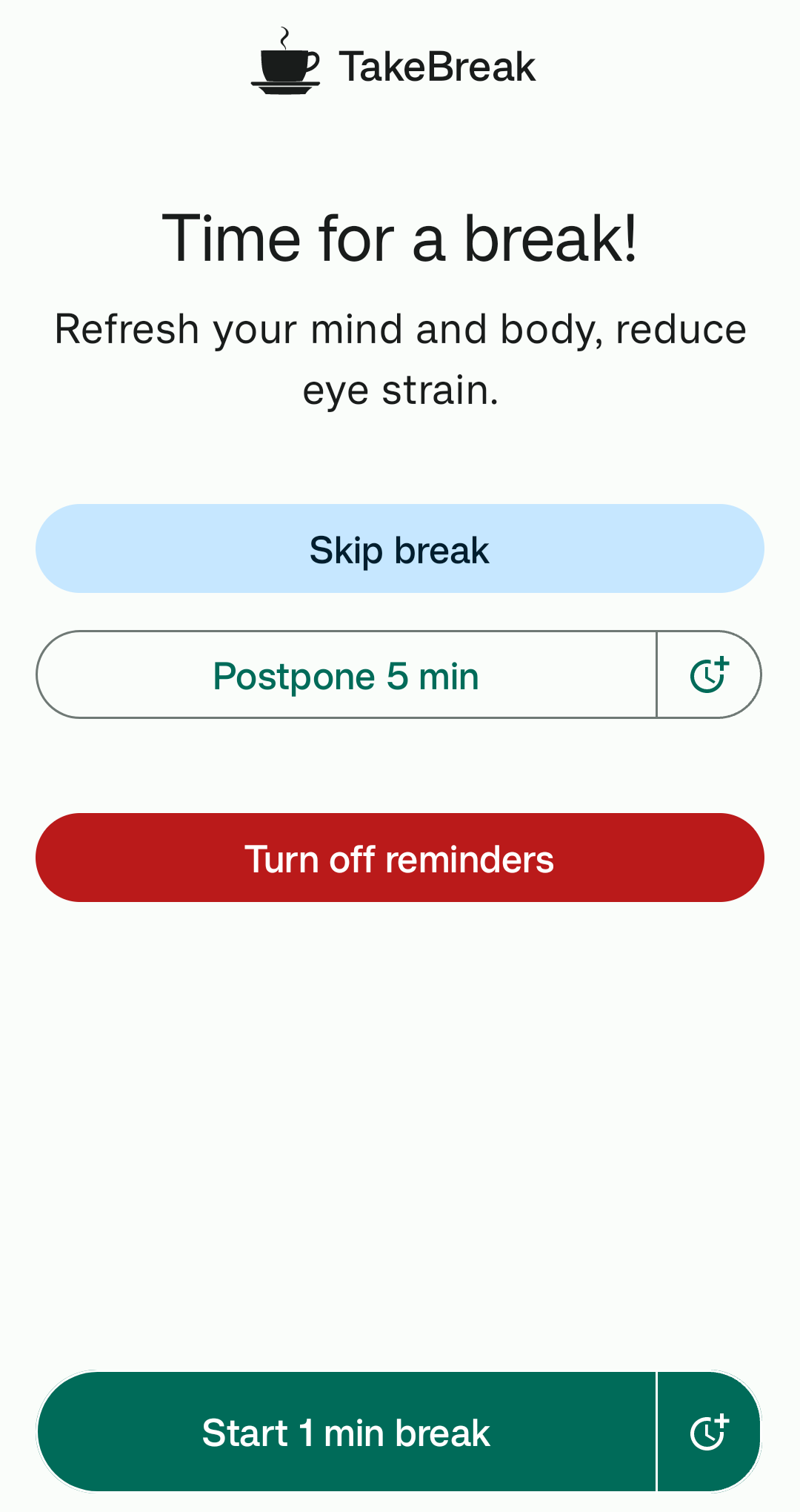Screen dimensions: 800x1512
Task: Turn off reminders
Action: tap(400, 858)
